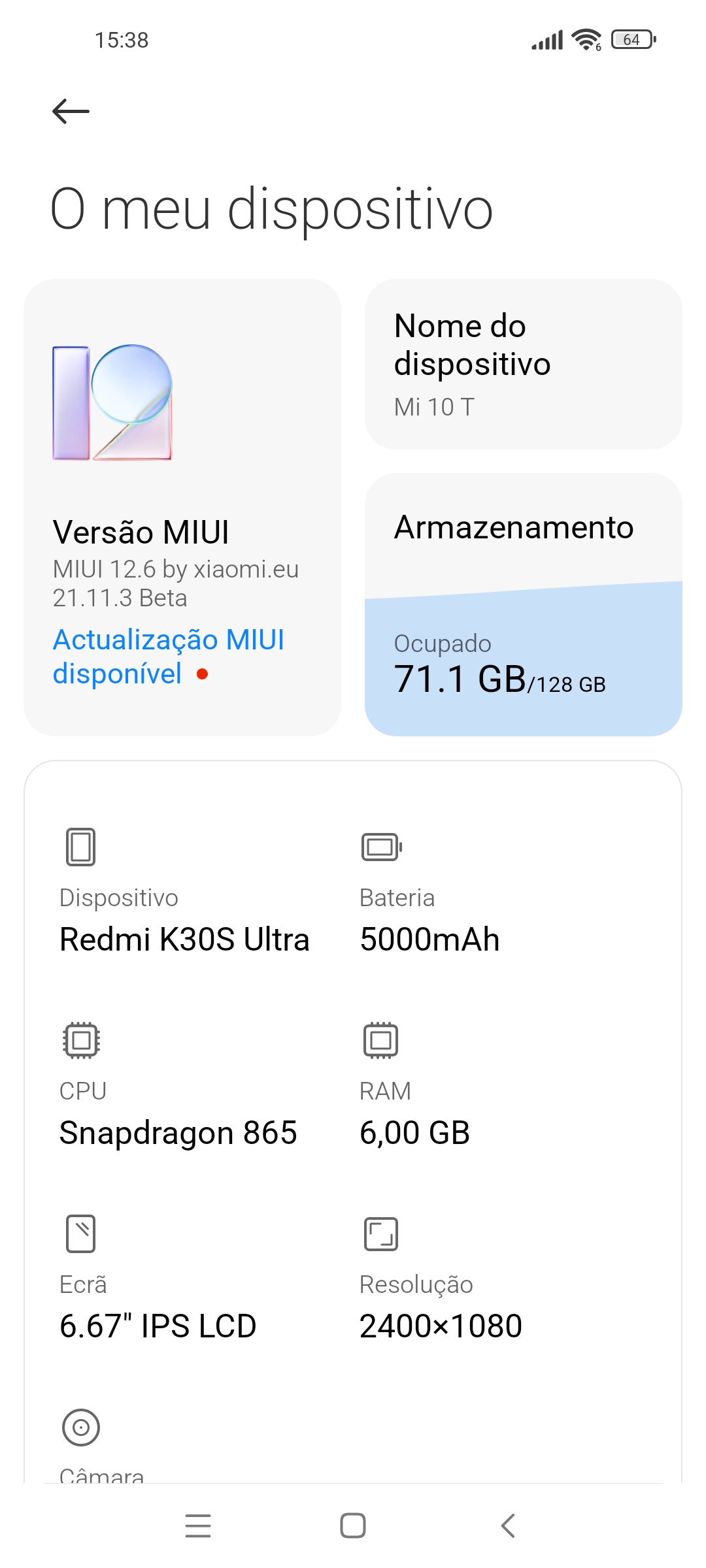
Task: Tap Actualização MIUI disponível link
Action: (x=169, y=657)
